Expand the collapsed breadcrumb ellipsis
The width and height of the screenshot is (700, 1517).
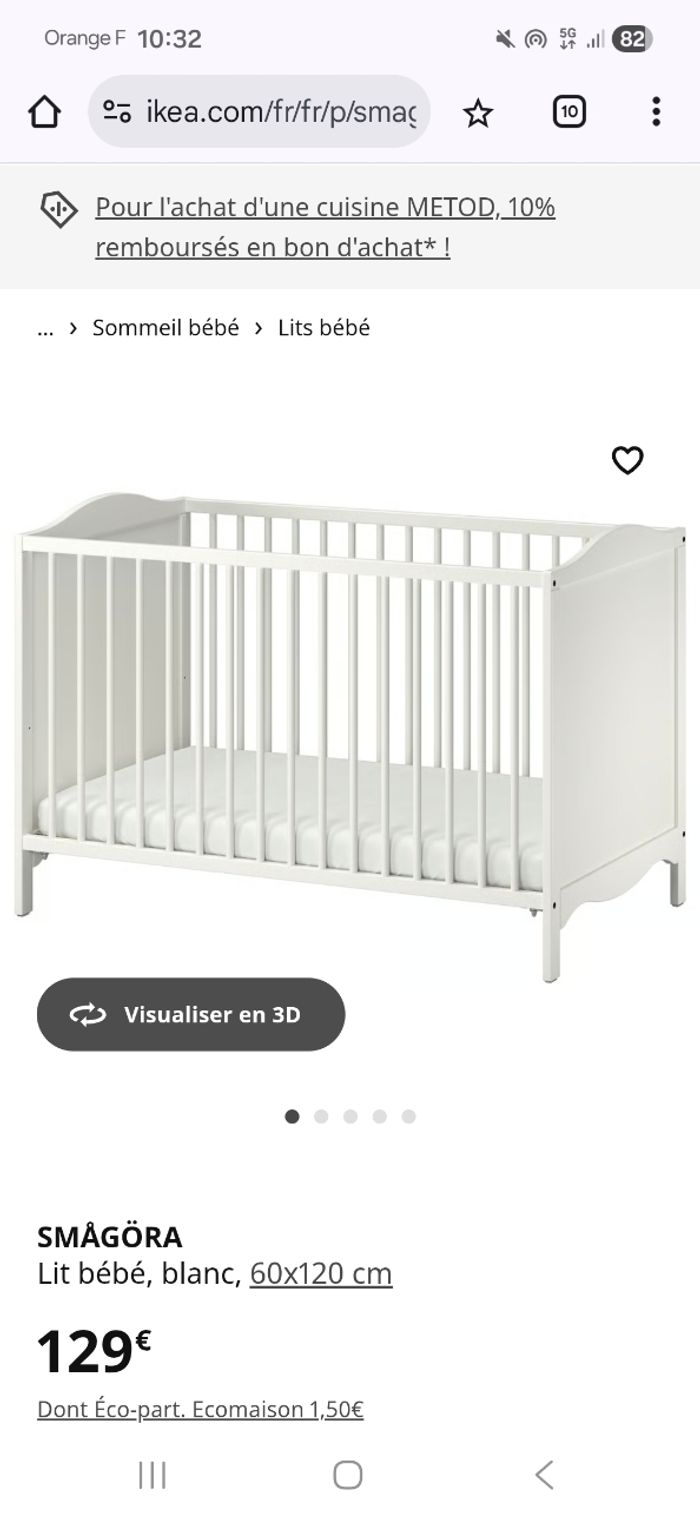tap(45, 328)
